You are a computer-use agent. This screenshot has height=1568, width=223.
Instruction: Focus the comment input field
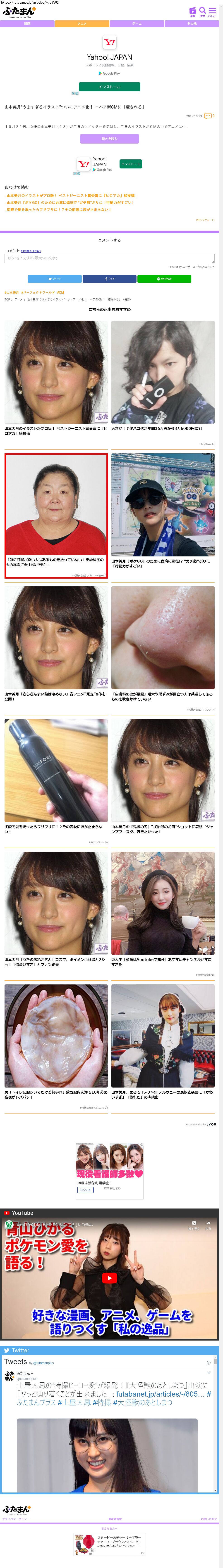(109, 258)
